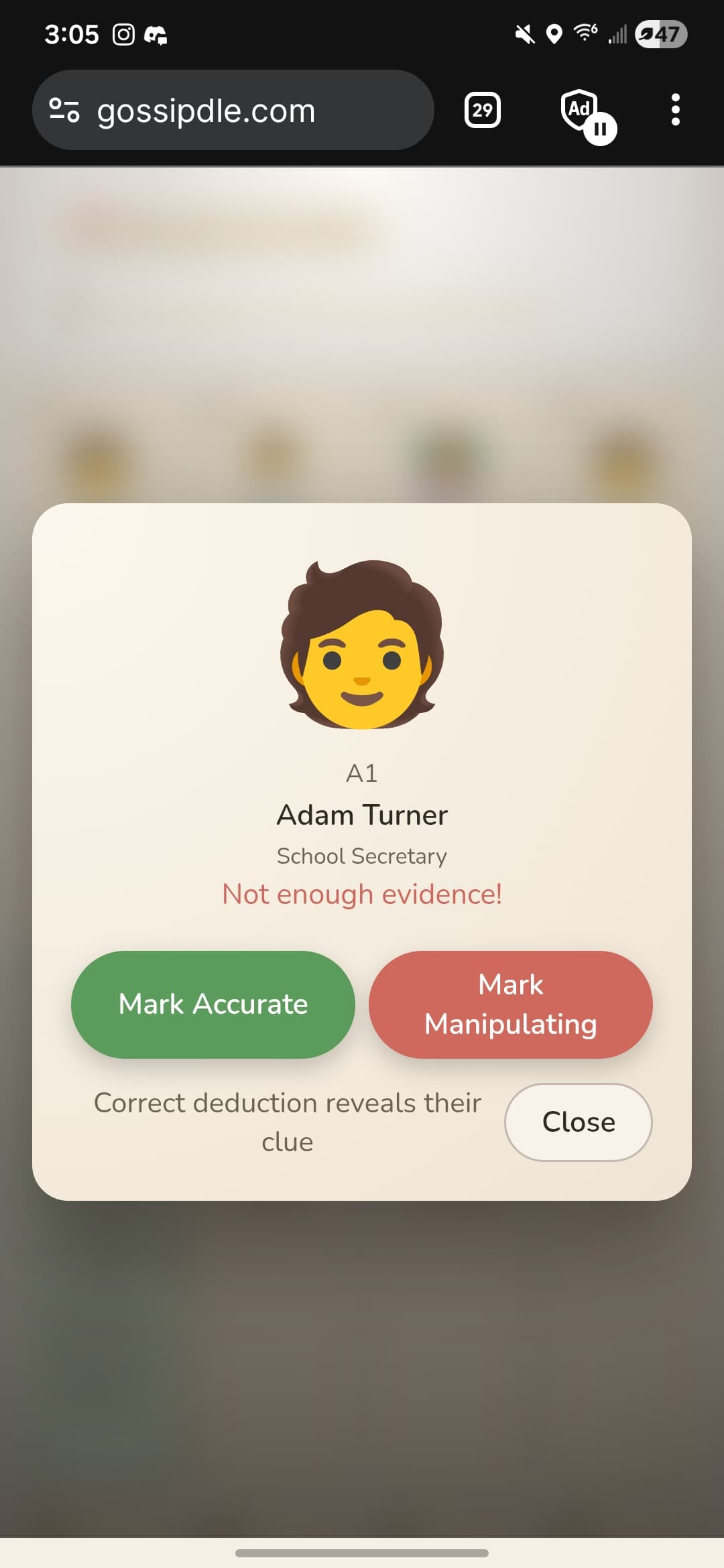
Task: Mark Adam Turner as Accurate
Action: point(213,1004)
